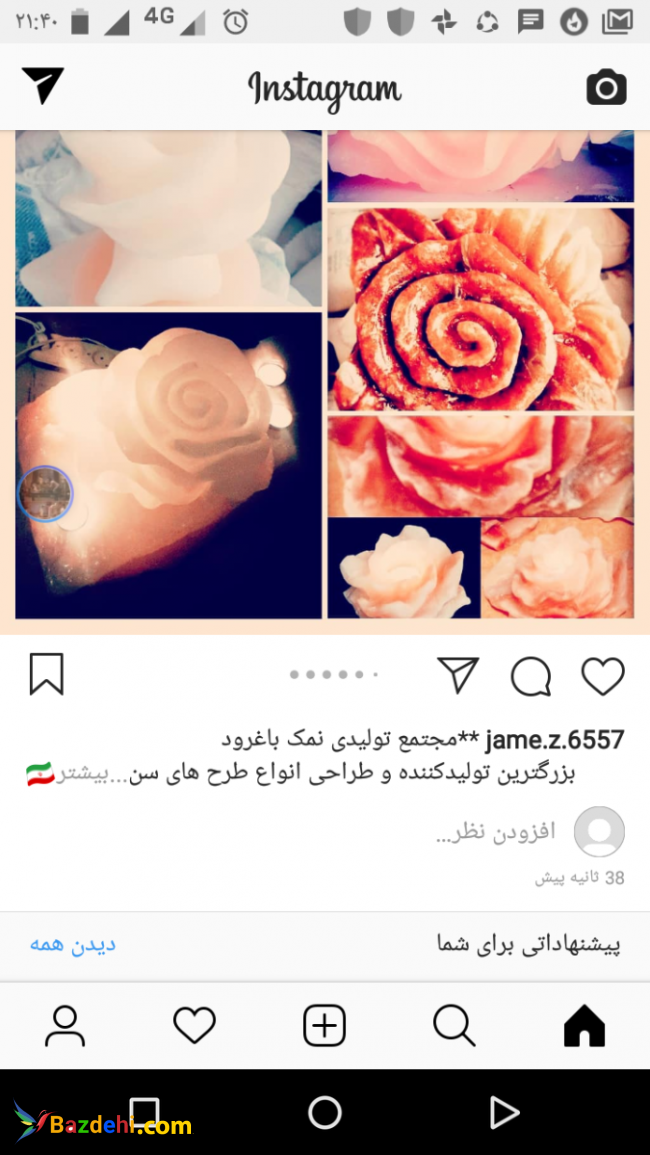Like the jame.z.6557 post
The width and height of the screenshot is (650, 1155).
(603, 677)
